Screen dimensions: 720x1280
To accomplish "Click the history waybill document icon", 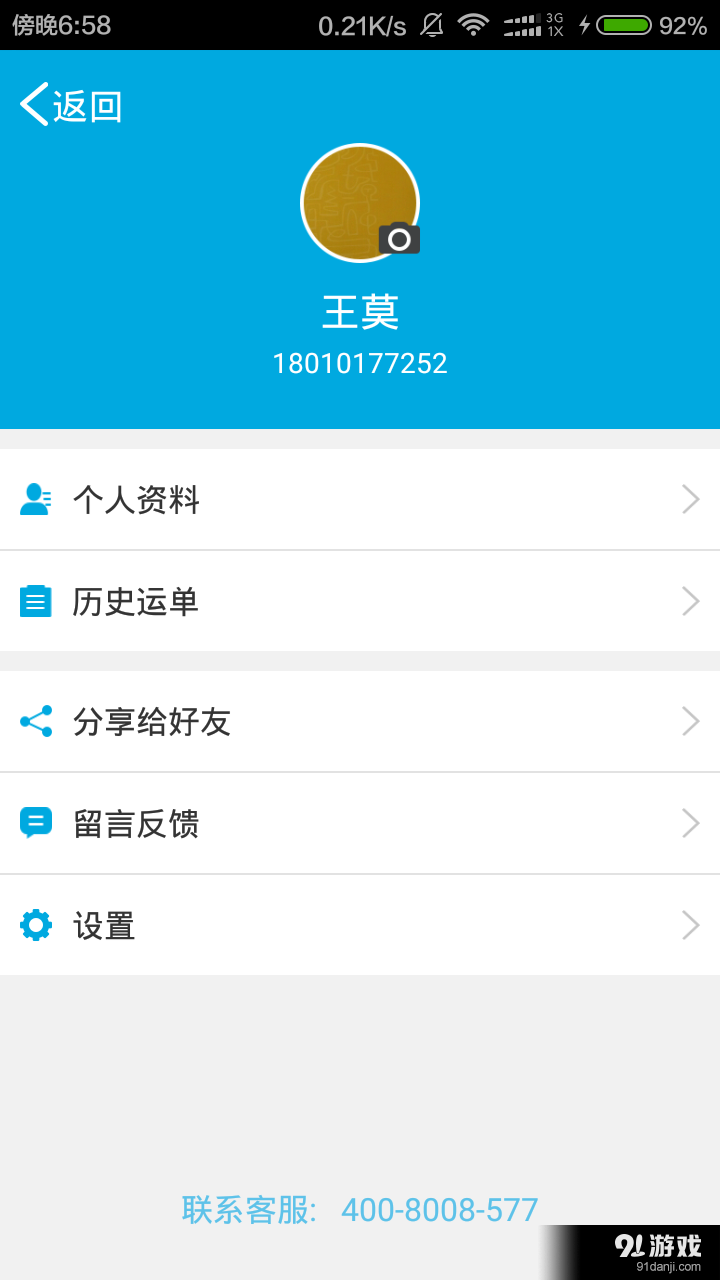I will coord(36,601).
